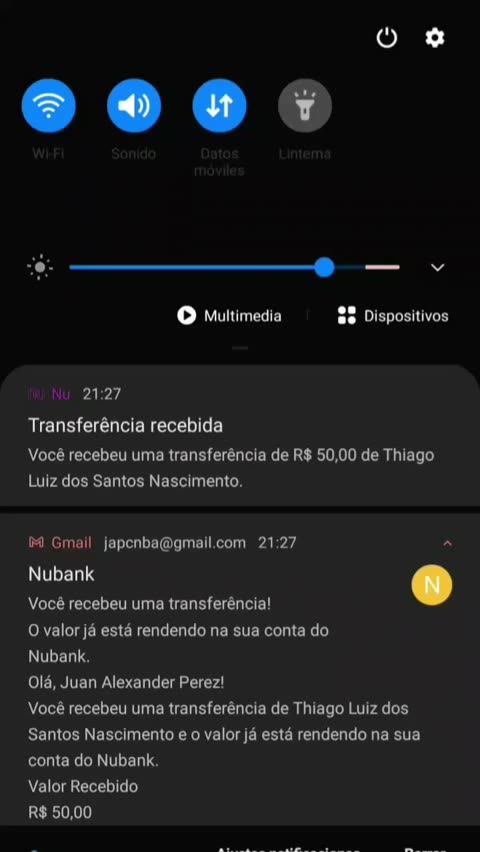Open the Multimedia panel

229,316
